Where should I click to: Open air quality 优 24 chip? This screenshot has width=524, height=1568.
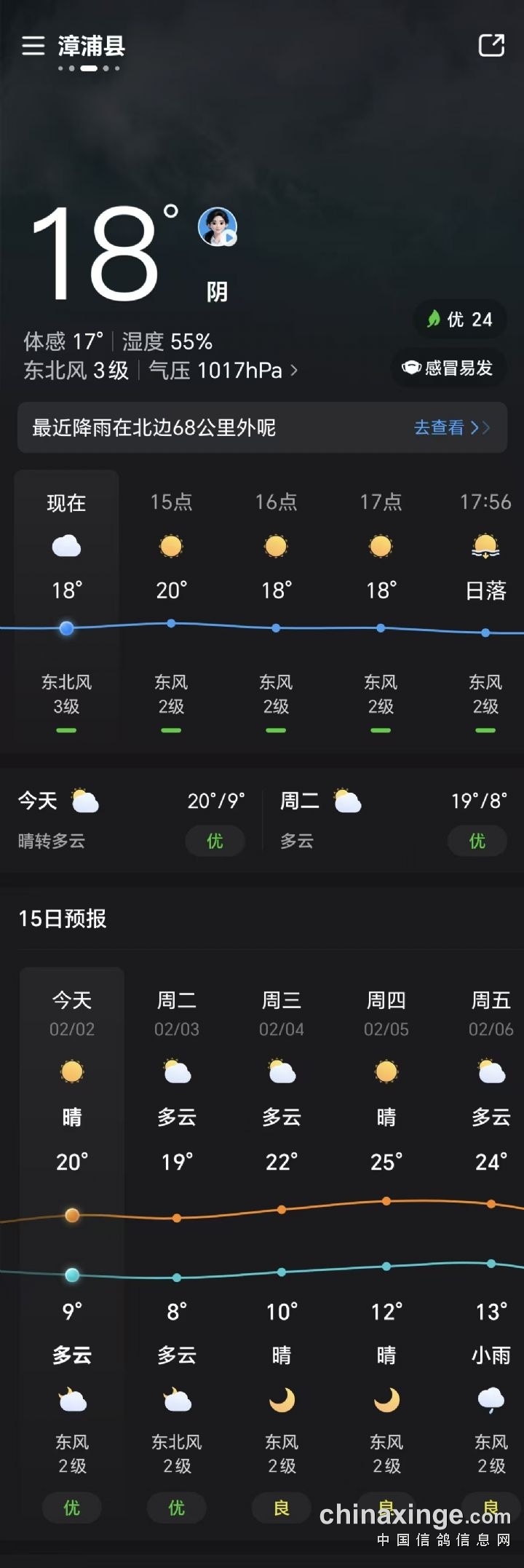coord(460,319)
